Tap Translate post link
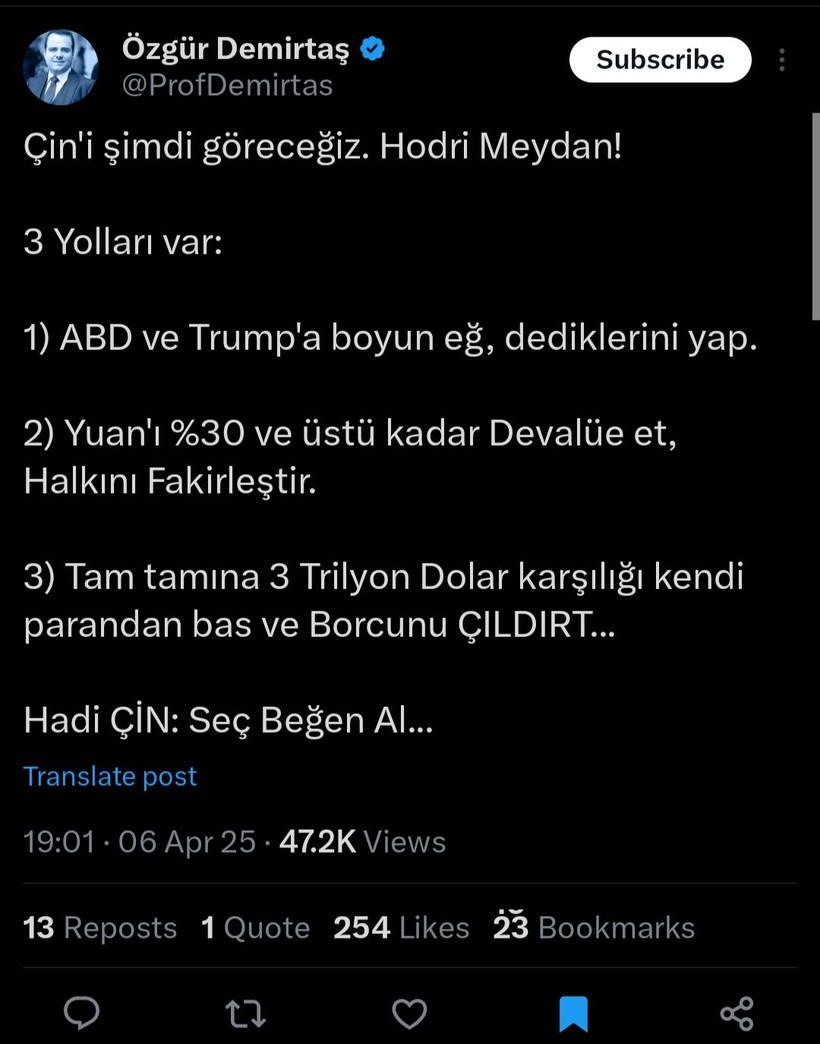The width and height of the screenshot is (820, 1044). [110, 776]
